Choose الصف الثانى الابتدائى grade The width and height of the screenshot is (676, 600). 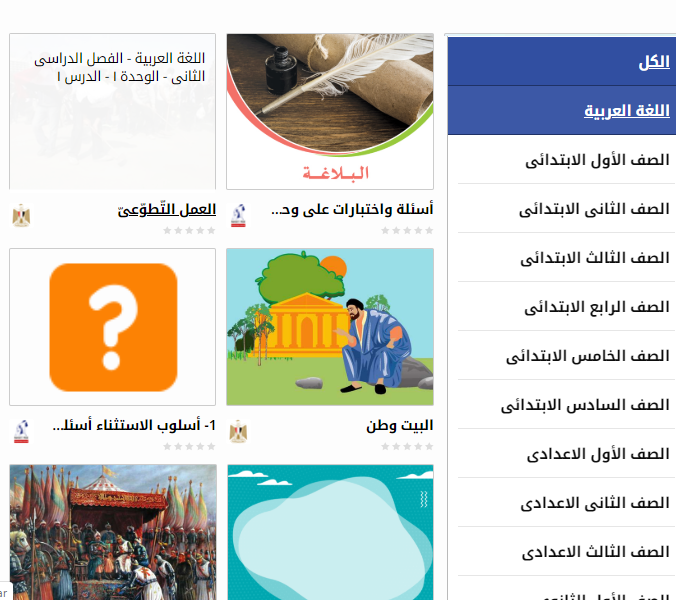pyautogui.click(x=594, y=209)
